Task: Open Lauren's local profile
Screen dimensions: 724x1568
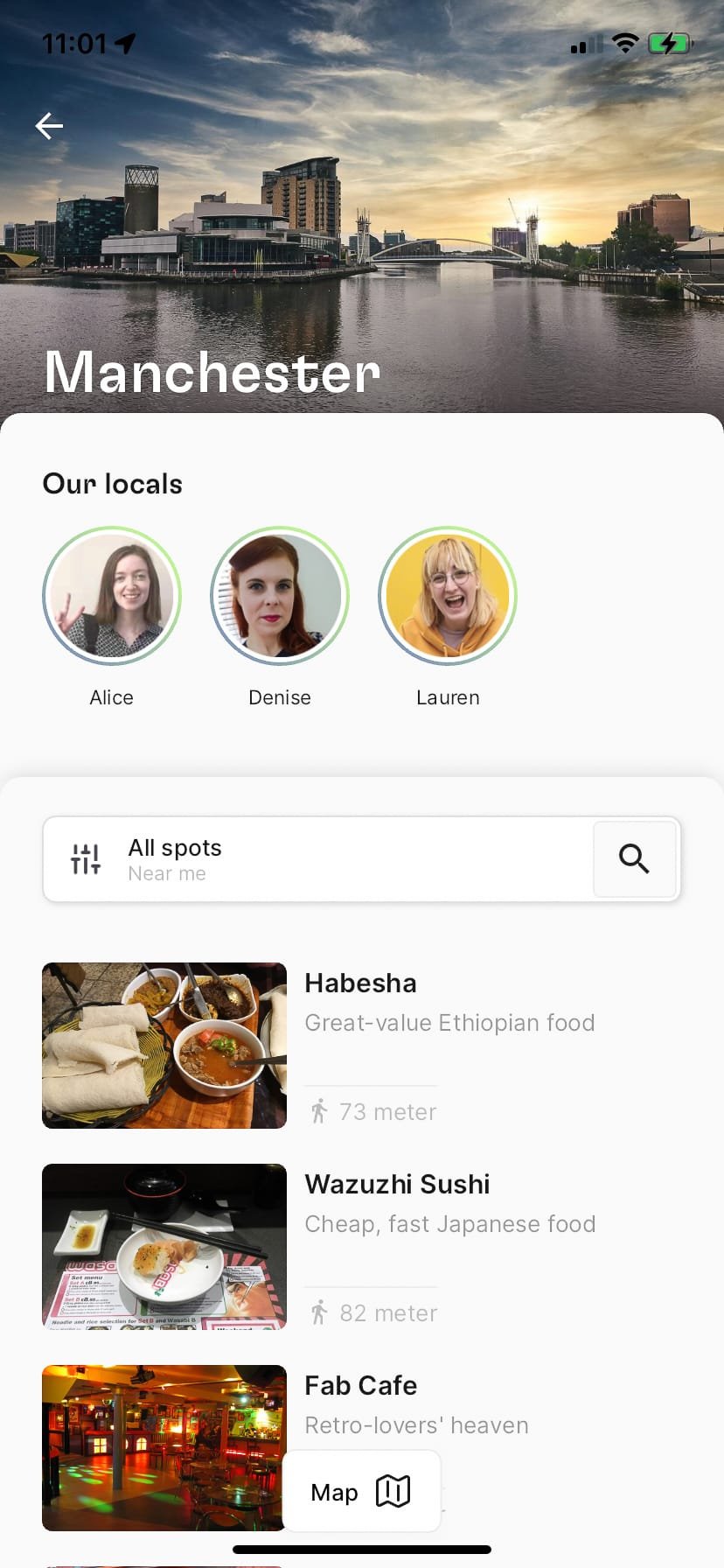Action: click(448, 597)
